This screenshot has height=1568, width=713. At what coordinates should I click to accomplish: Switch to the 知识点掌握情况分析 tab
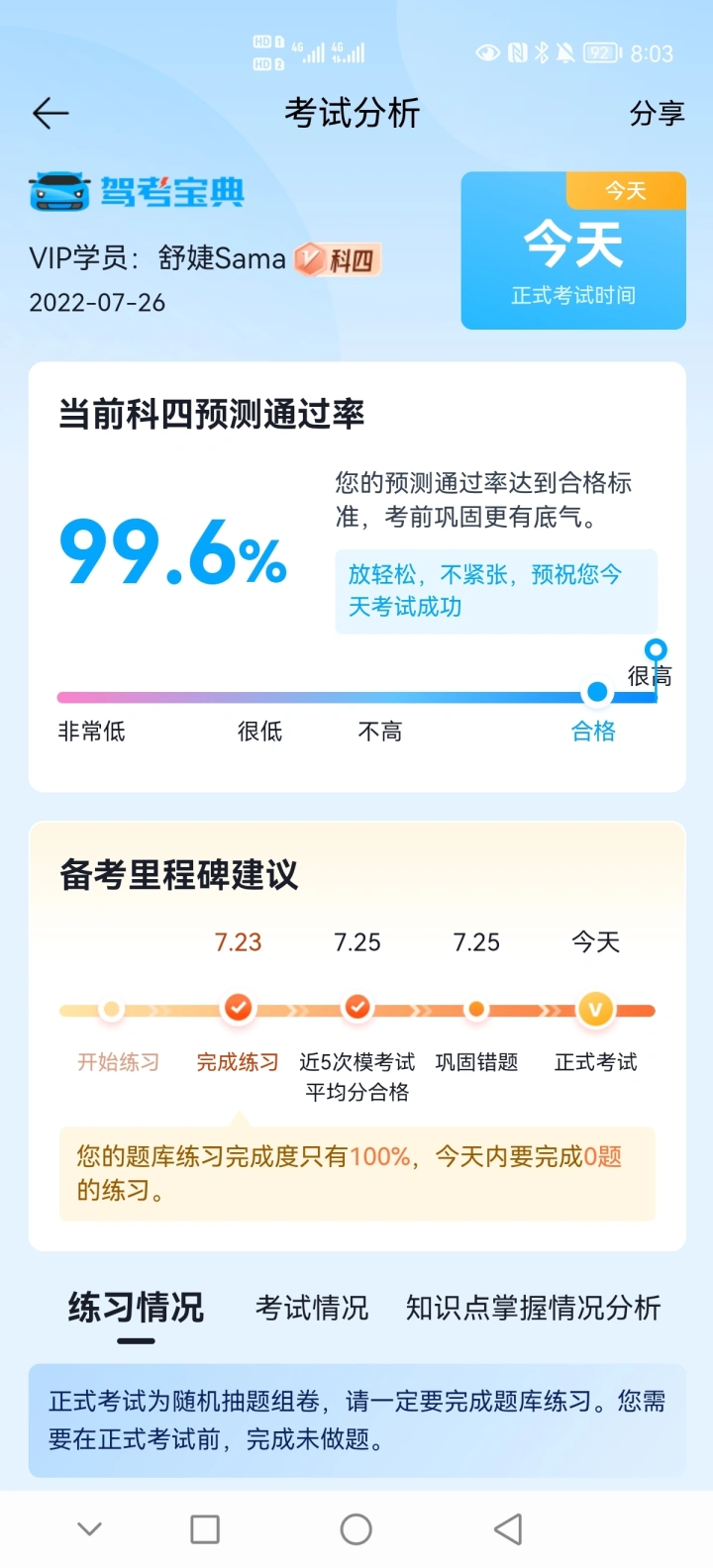click(533, 1308)
